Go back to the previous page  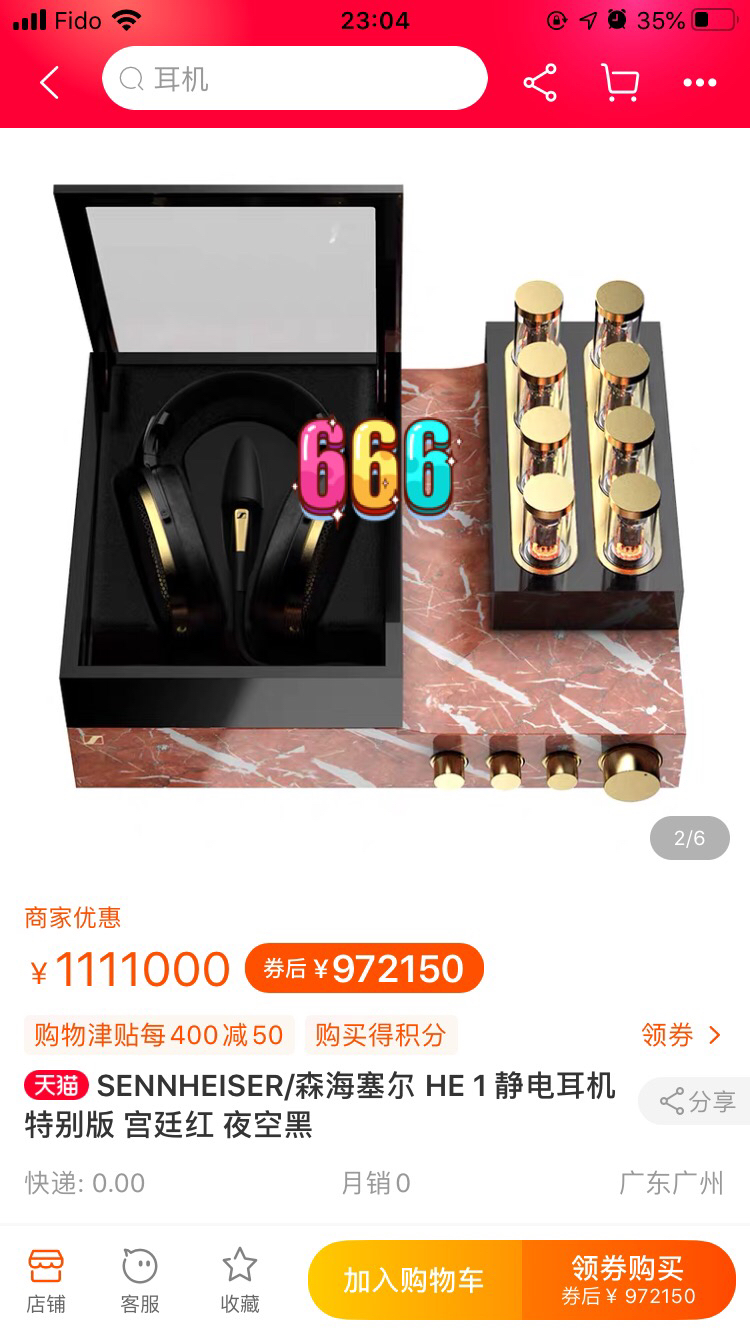(x=50, y=82)
